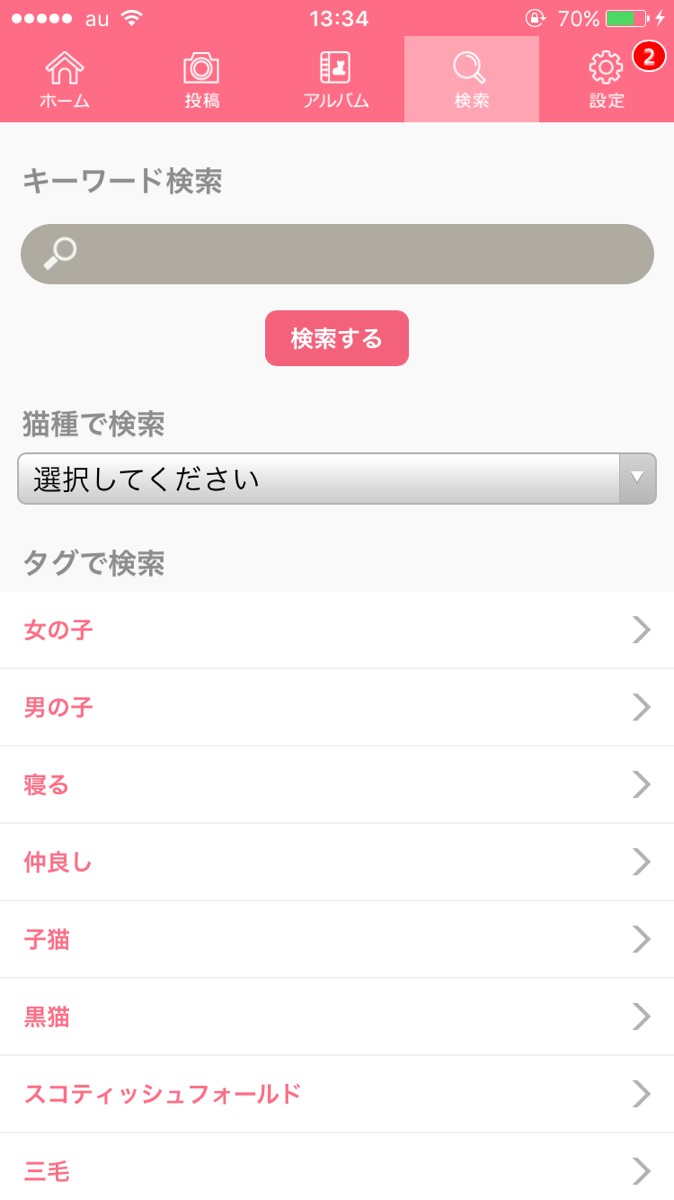
Task: Expand the 猫種 dropdown 選択してください
Action: pos(337,478)
